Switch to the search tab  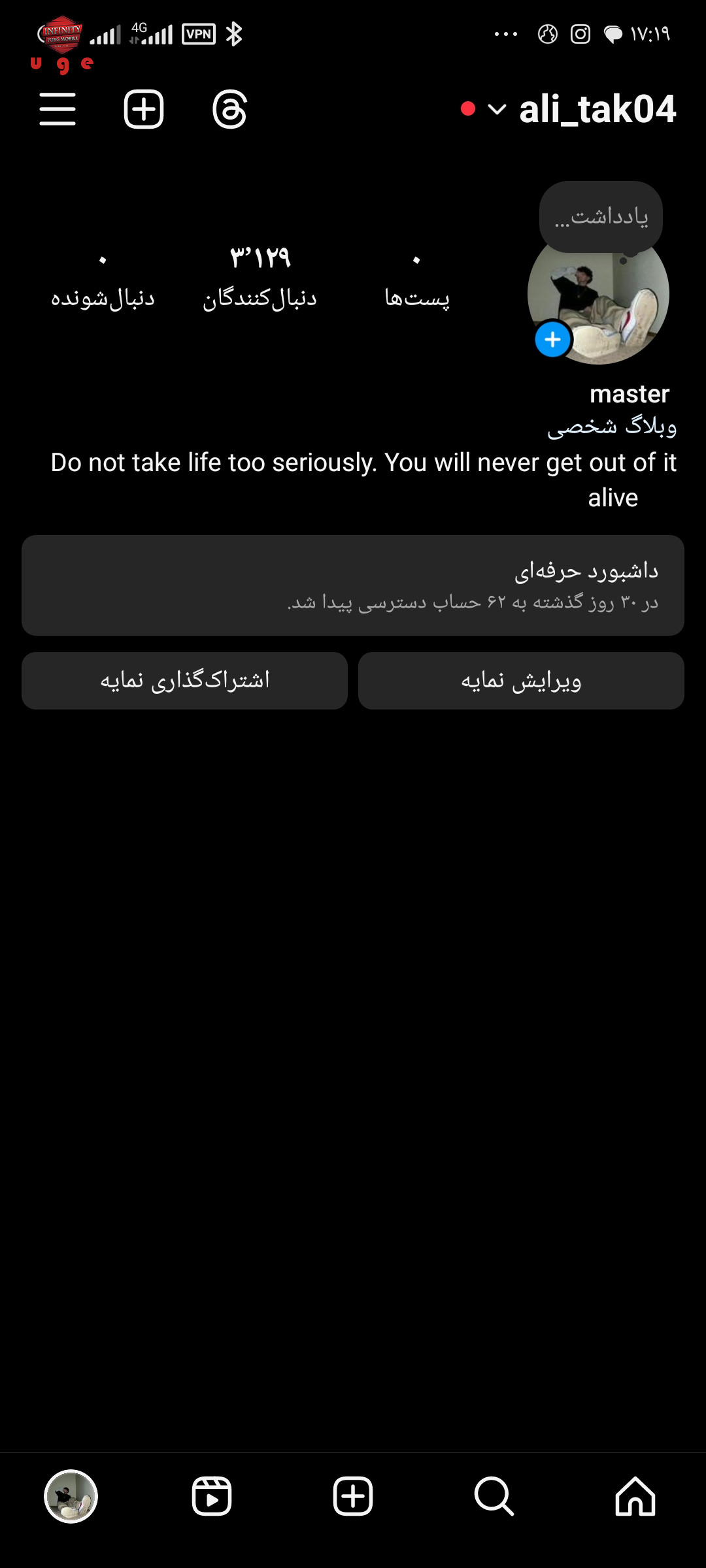[494, 1496]
